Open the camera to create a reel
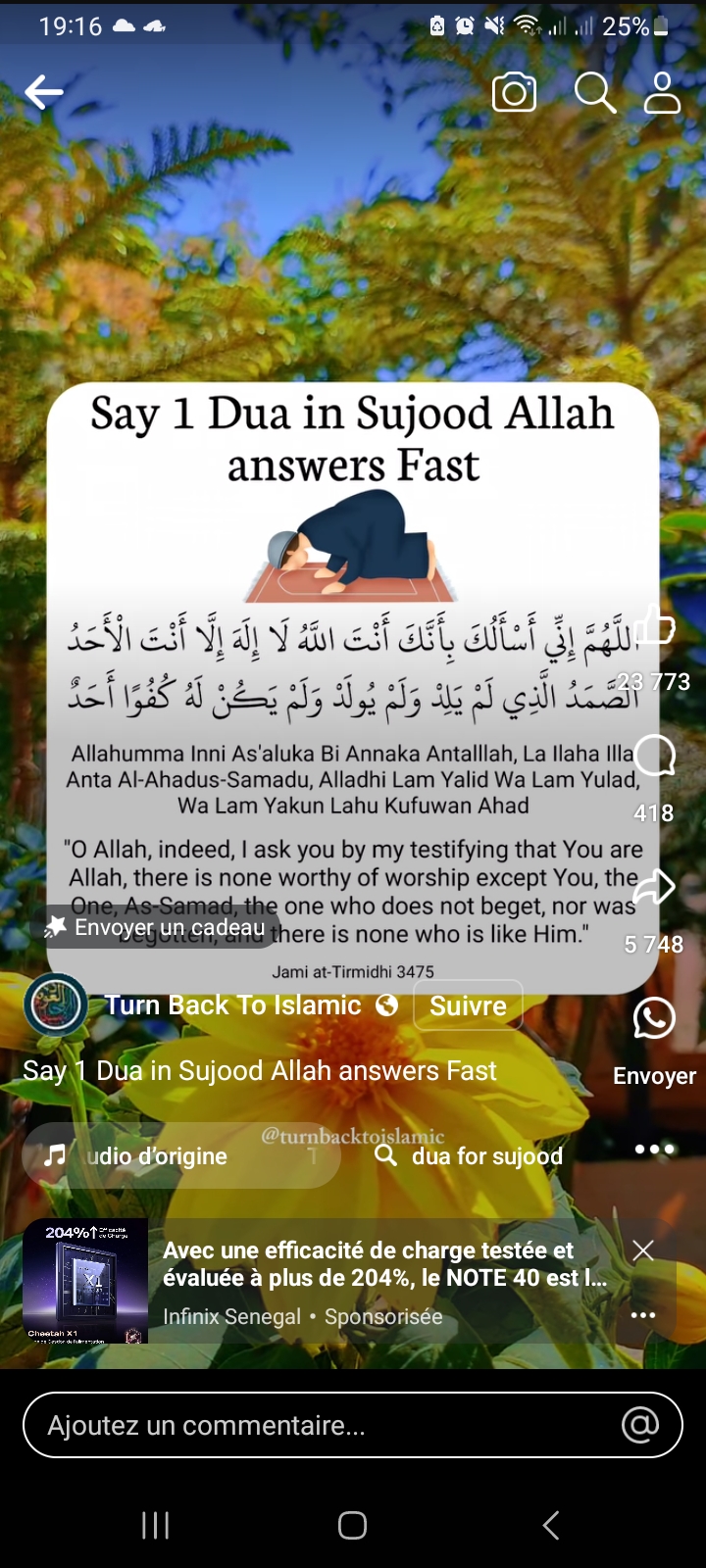706x1568 pixels. pos(514,93)
